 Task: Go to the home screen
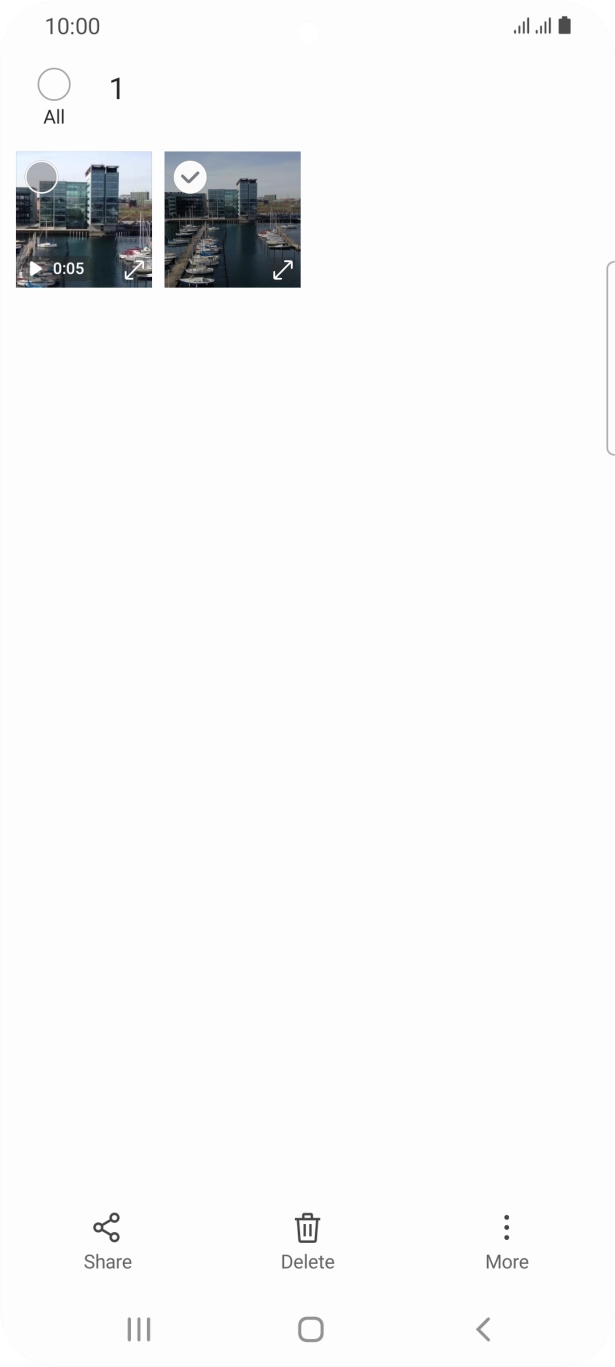311,1329
